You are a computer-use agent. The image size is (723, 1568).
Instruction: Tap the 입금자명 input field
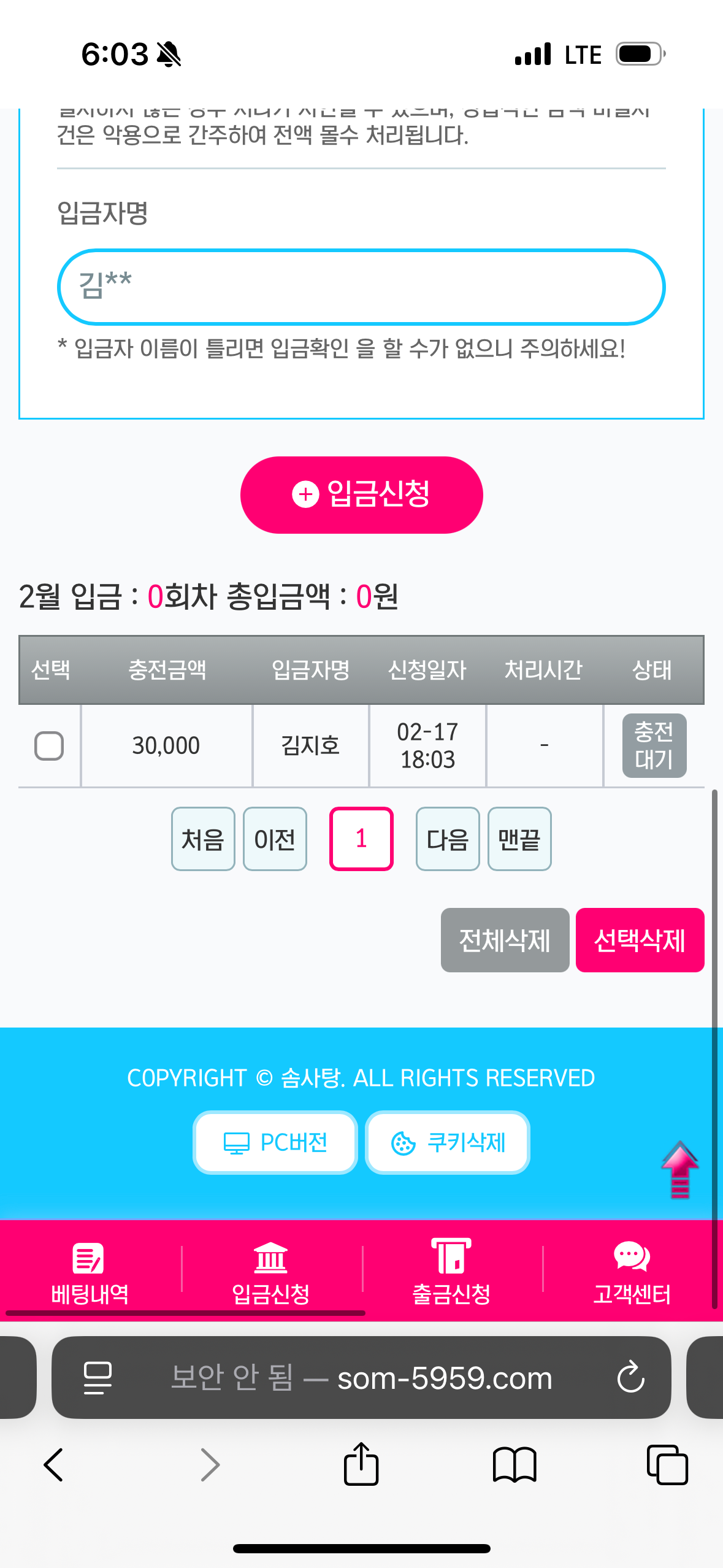click(361, 286)
